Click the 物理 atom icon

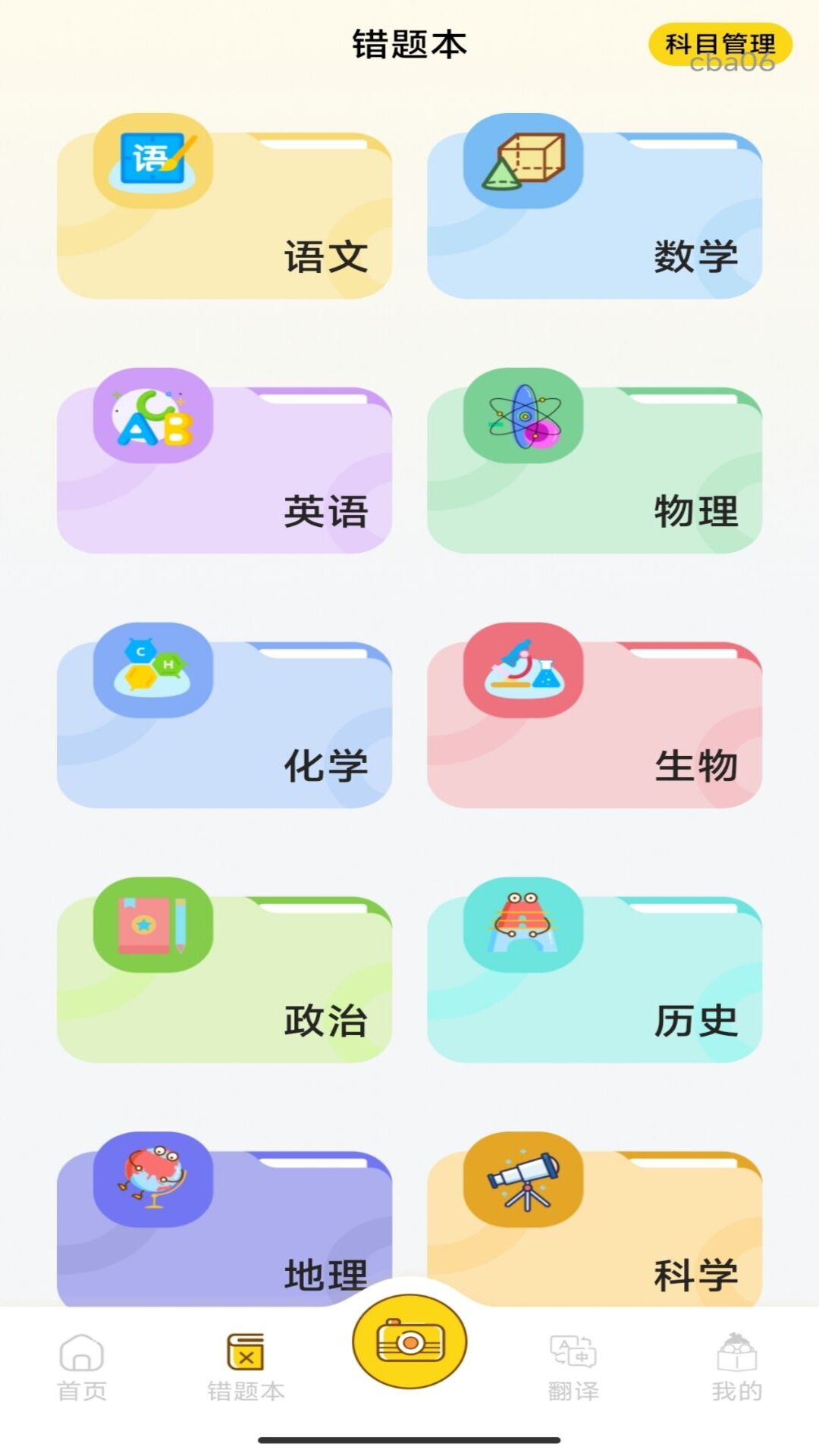tap(523, 418)
